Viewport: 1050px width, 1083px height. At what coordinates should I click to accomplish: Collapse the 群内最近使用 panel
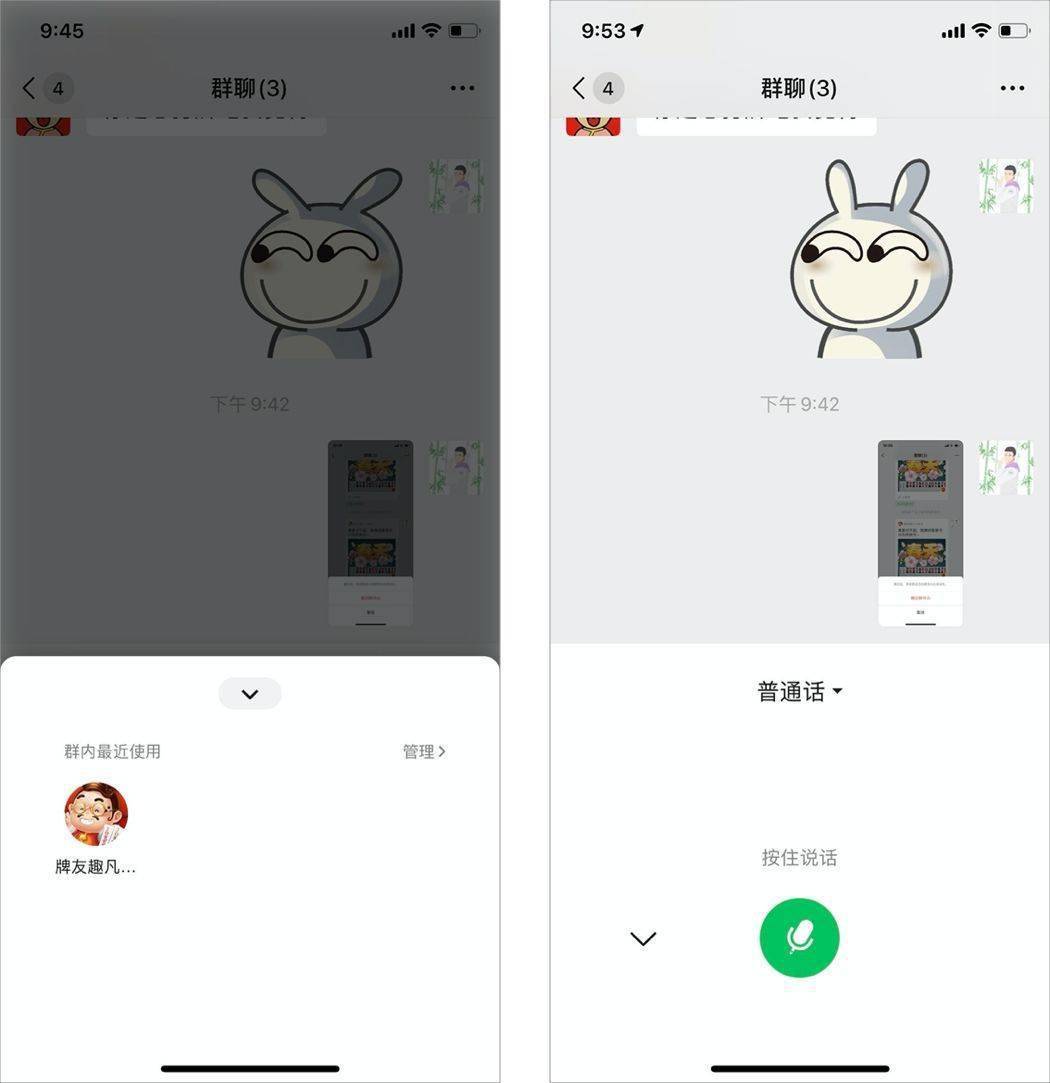pos(250,694)
